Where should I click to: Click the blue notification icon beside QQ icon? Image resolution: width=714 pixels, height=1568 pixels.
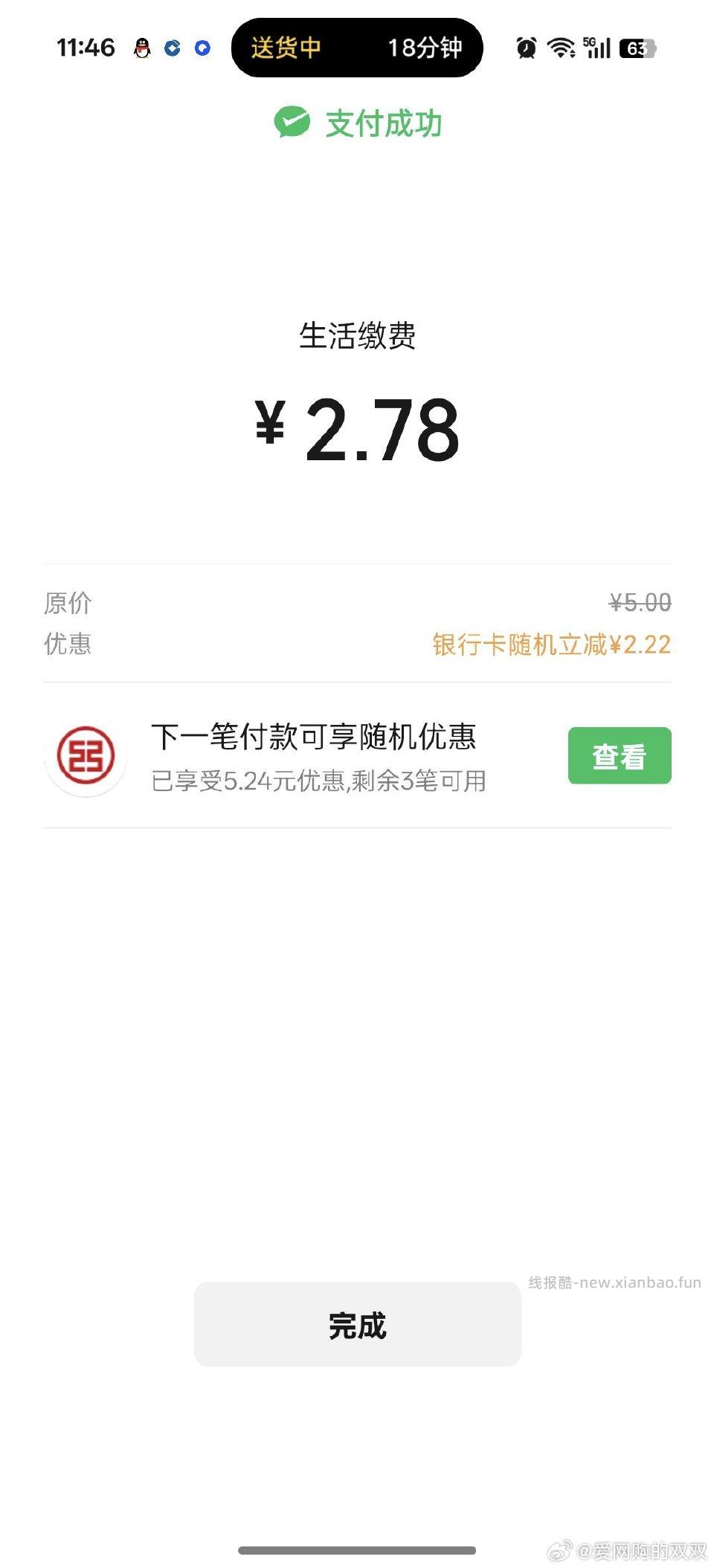click(173, 48)
